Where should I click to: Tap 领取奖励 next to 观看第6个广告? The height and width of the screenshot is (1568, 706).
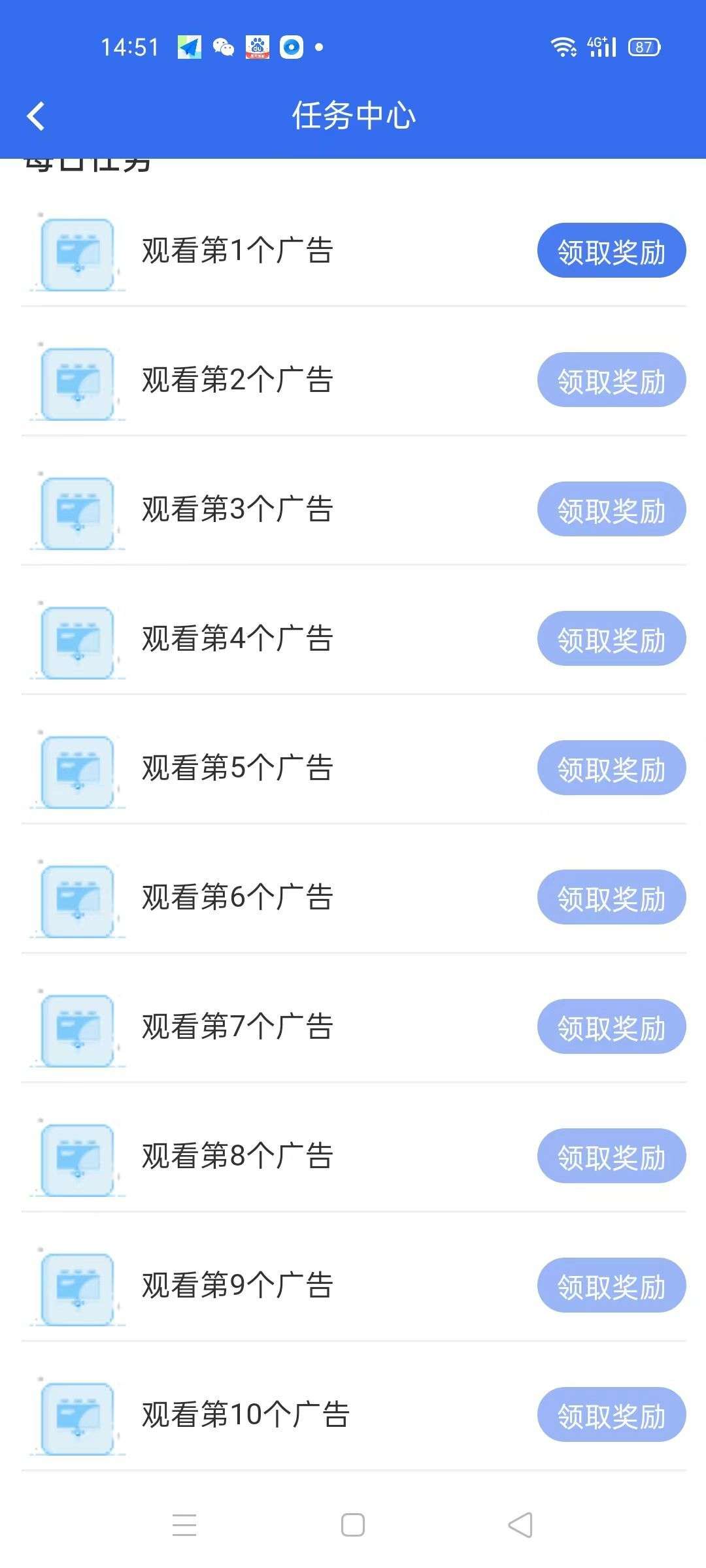click(611, 898)
